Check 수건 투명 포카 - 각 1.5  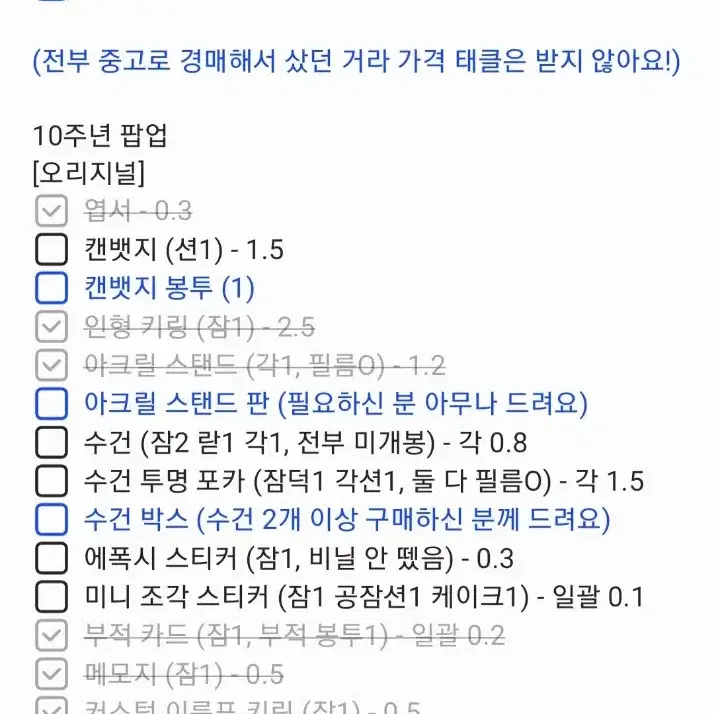click(51, 480)
